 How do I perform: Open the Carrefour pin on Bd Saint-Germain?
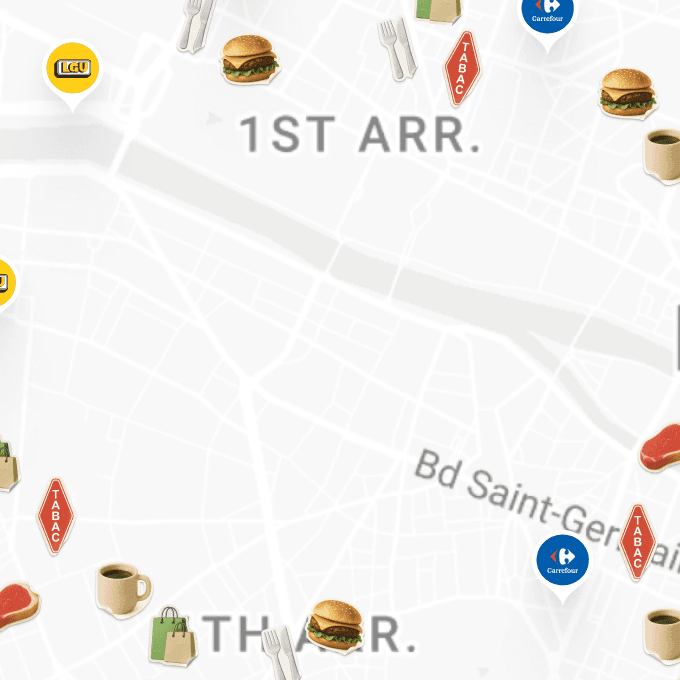point(562,561)
